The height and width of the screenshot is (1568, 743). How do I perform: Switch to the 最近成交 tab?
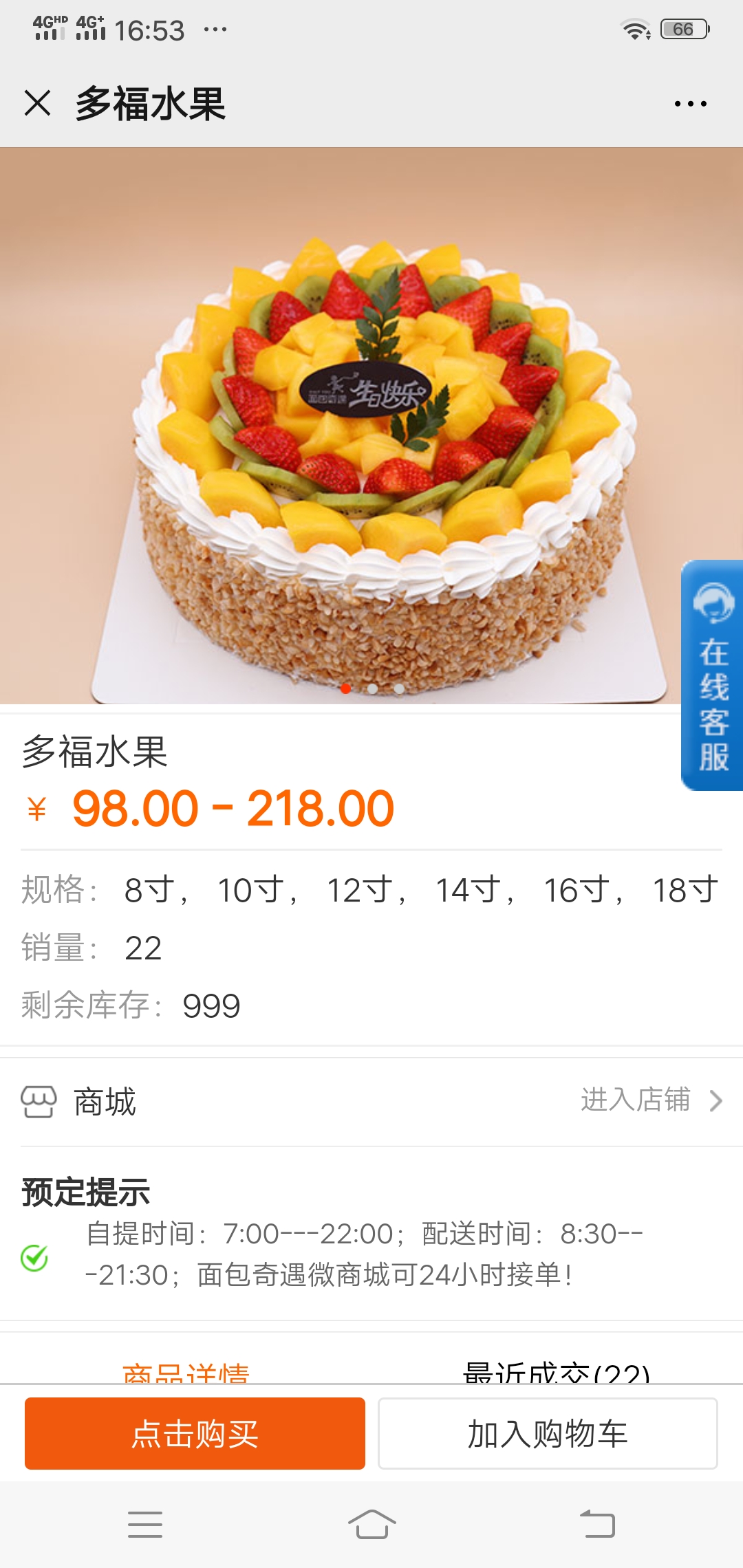(556, 1372)
